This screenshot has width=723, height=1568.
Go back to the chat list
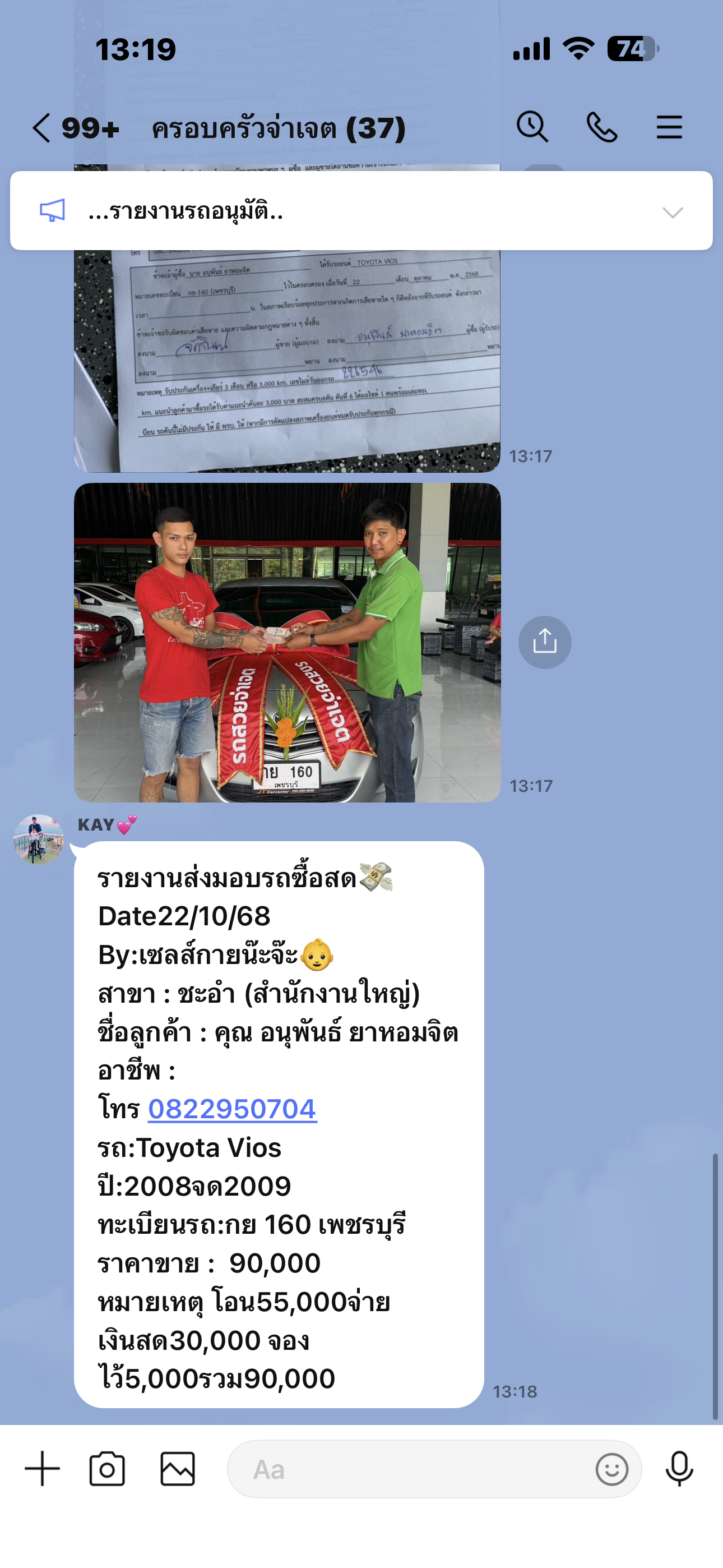pos(41,128)
